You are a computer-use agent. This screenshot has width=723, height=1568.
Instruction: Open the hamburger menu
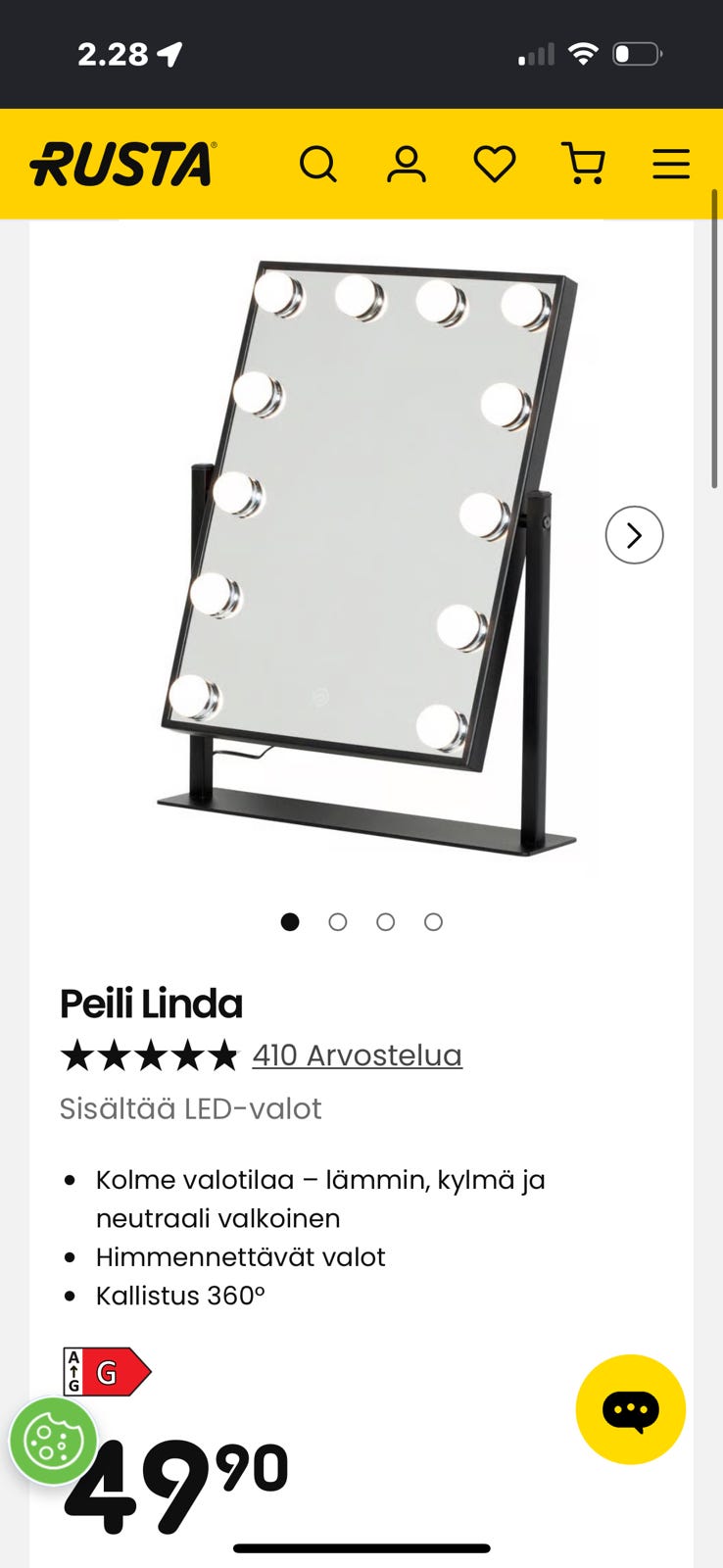click(x=671, y=164)
